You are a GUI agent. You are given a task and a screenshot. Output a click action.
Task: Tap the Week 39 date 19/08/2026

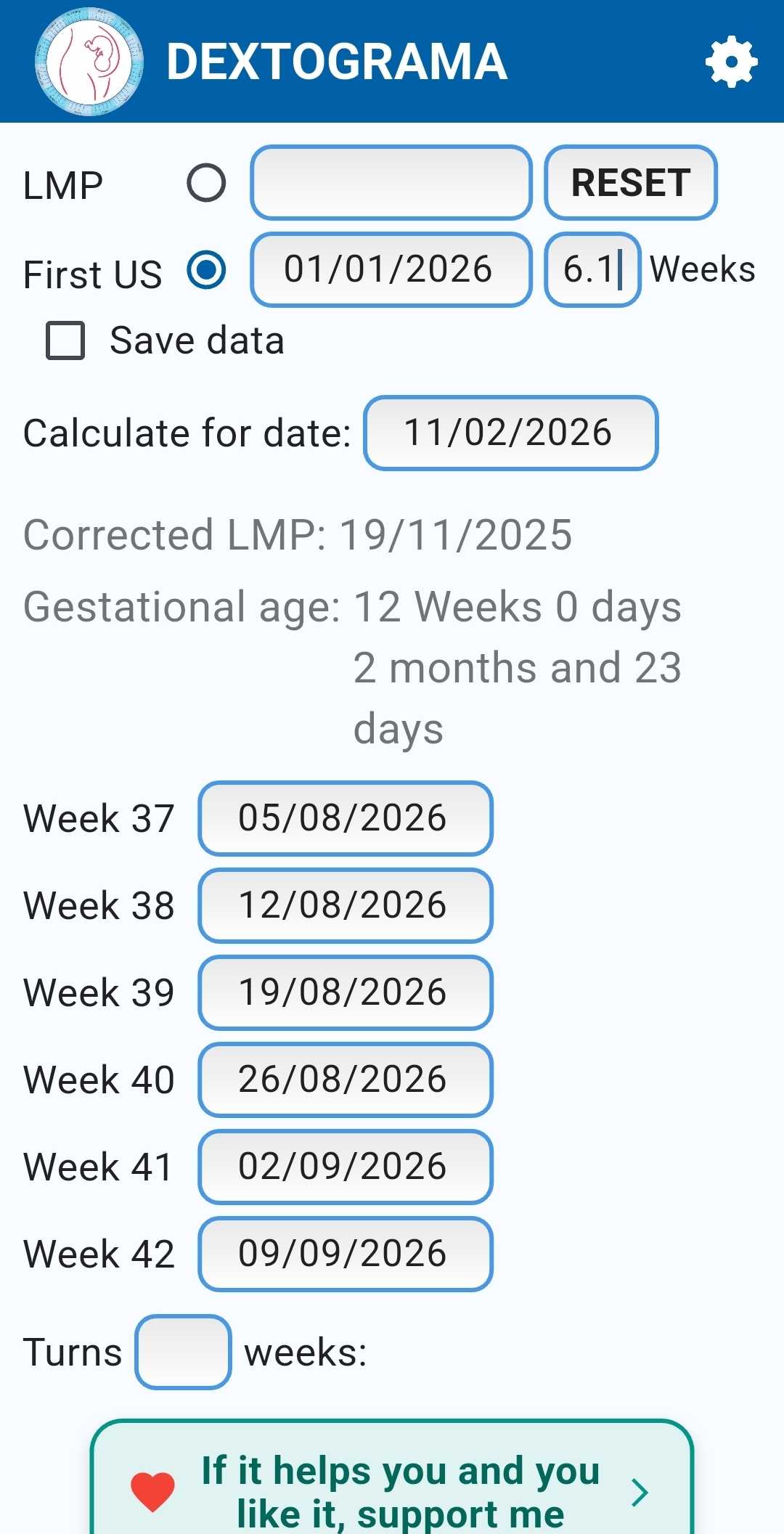click(x=345, y=992)
